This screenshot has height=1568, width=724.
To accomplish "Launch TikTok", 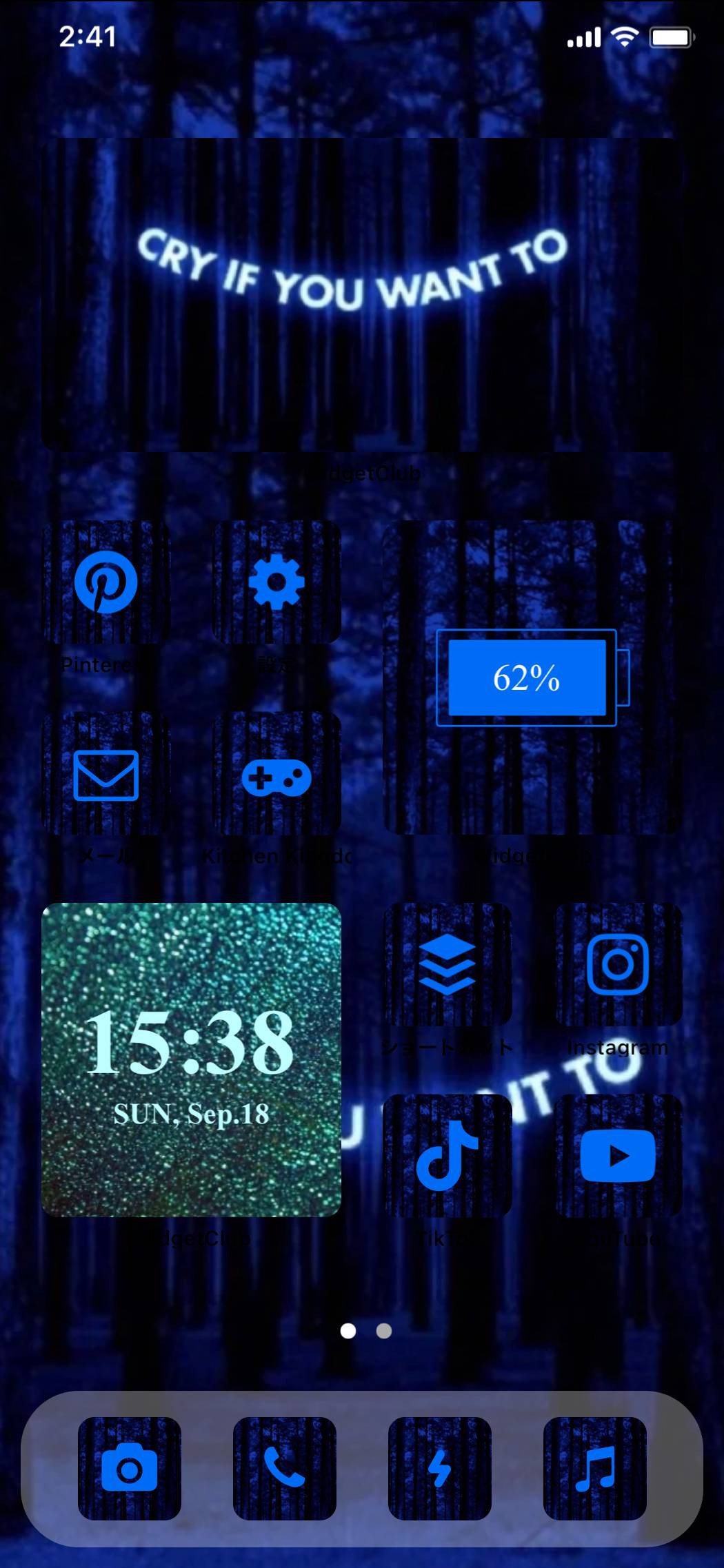I will click(x=447, y=1155).
